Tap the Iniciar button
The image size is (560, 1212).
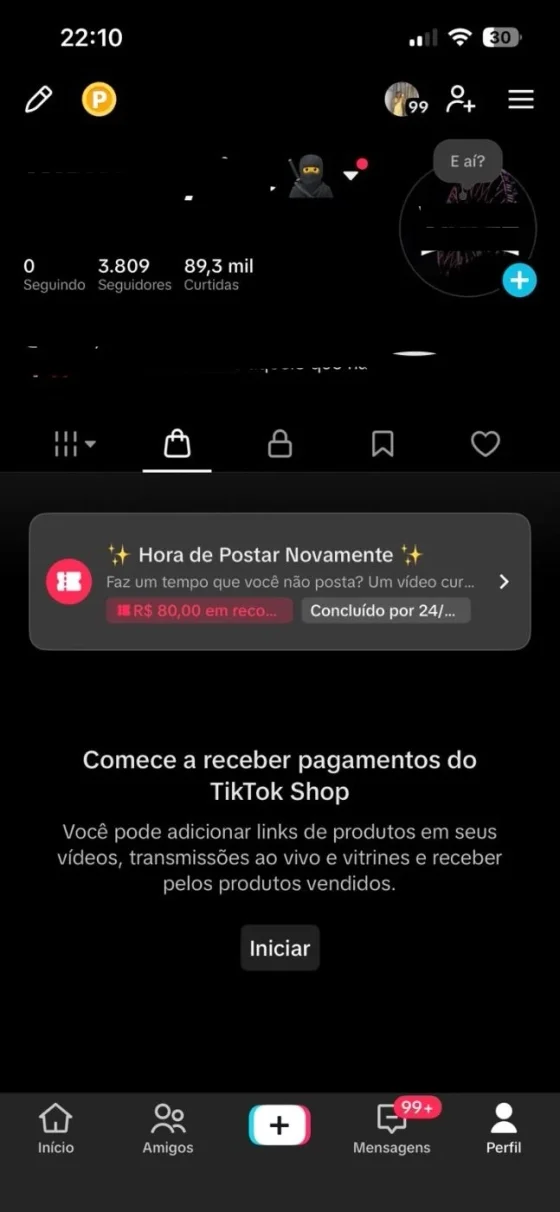click(280, 948)
